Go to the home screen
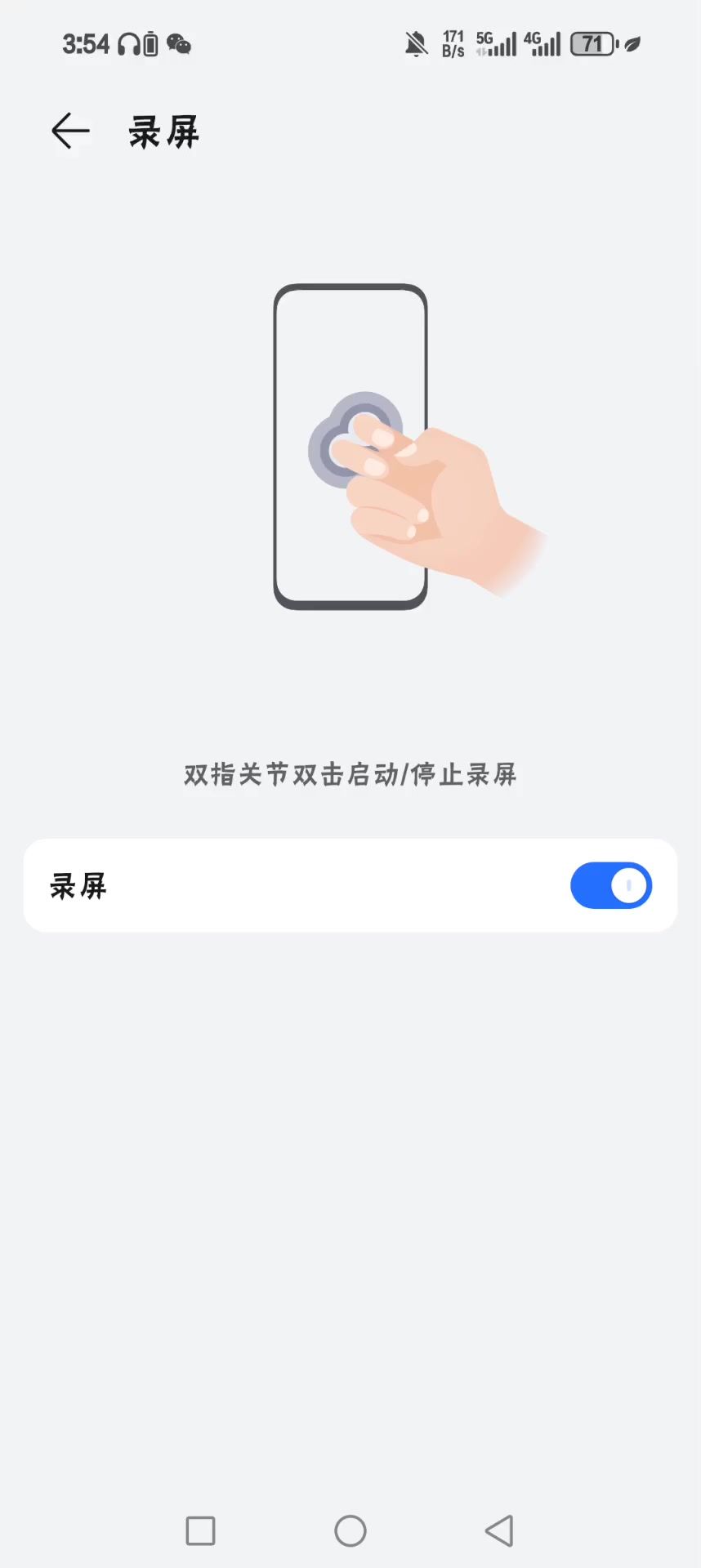 click(350, 1530)
